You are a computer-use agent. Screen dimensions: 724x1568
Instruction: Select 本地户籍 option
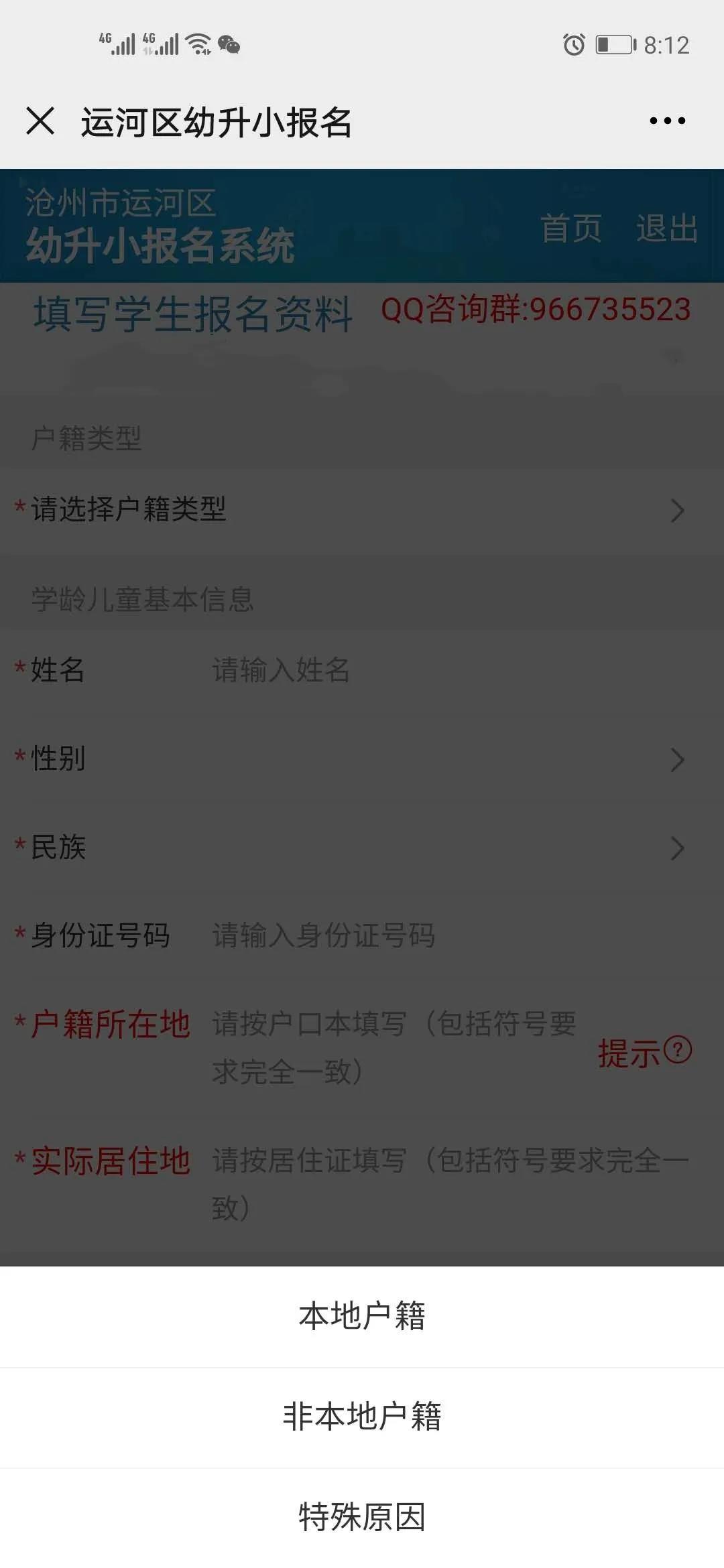362,1316
